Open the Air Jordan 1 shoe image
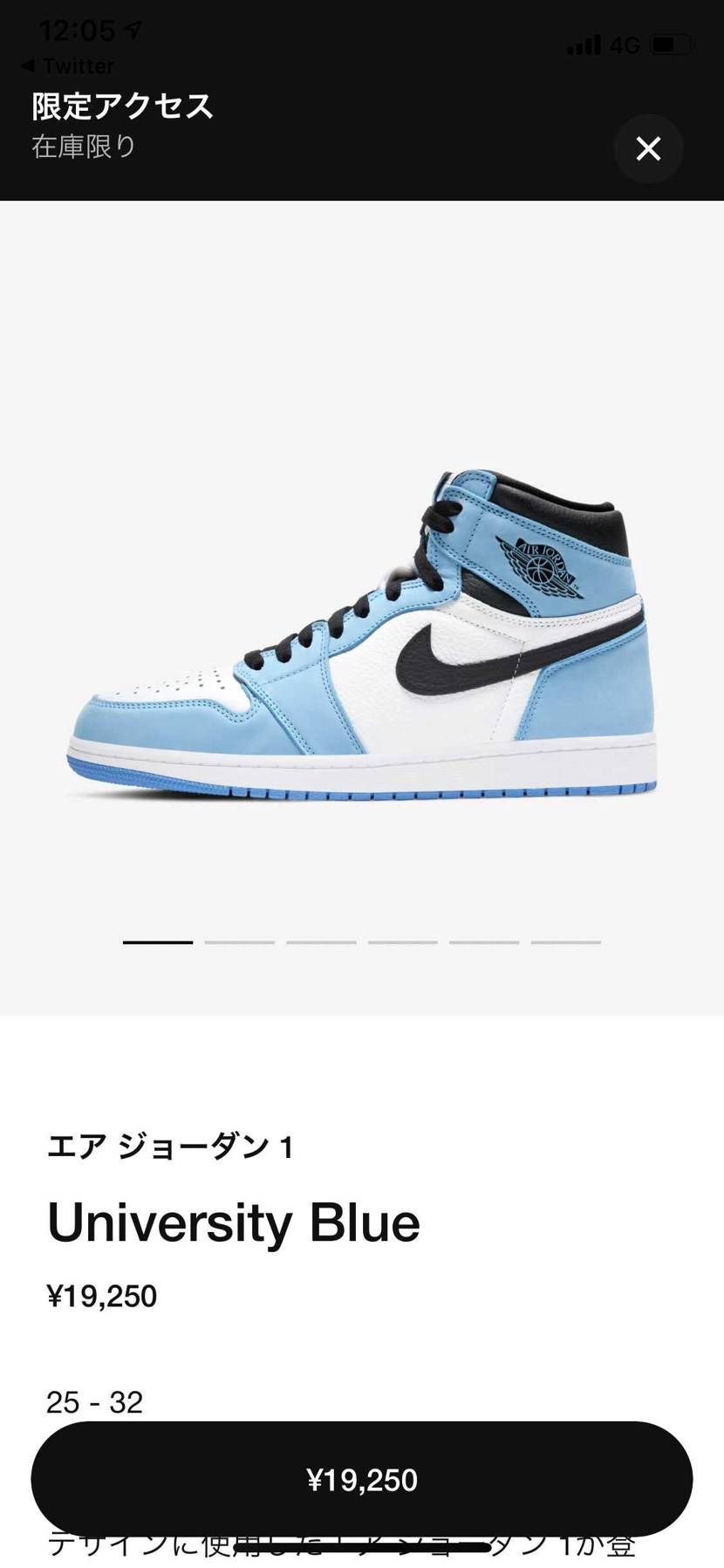This screenshot has width=724, height=1568. [x=361, y=637]
